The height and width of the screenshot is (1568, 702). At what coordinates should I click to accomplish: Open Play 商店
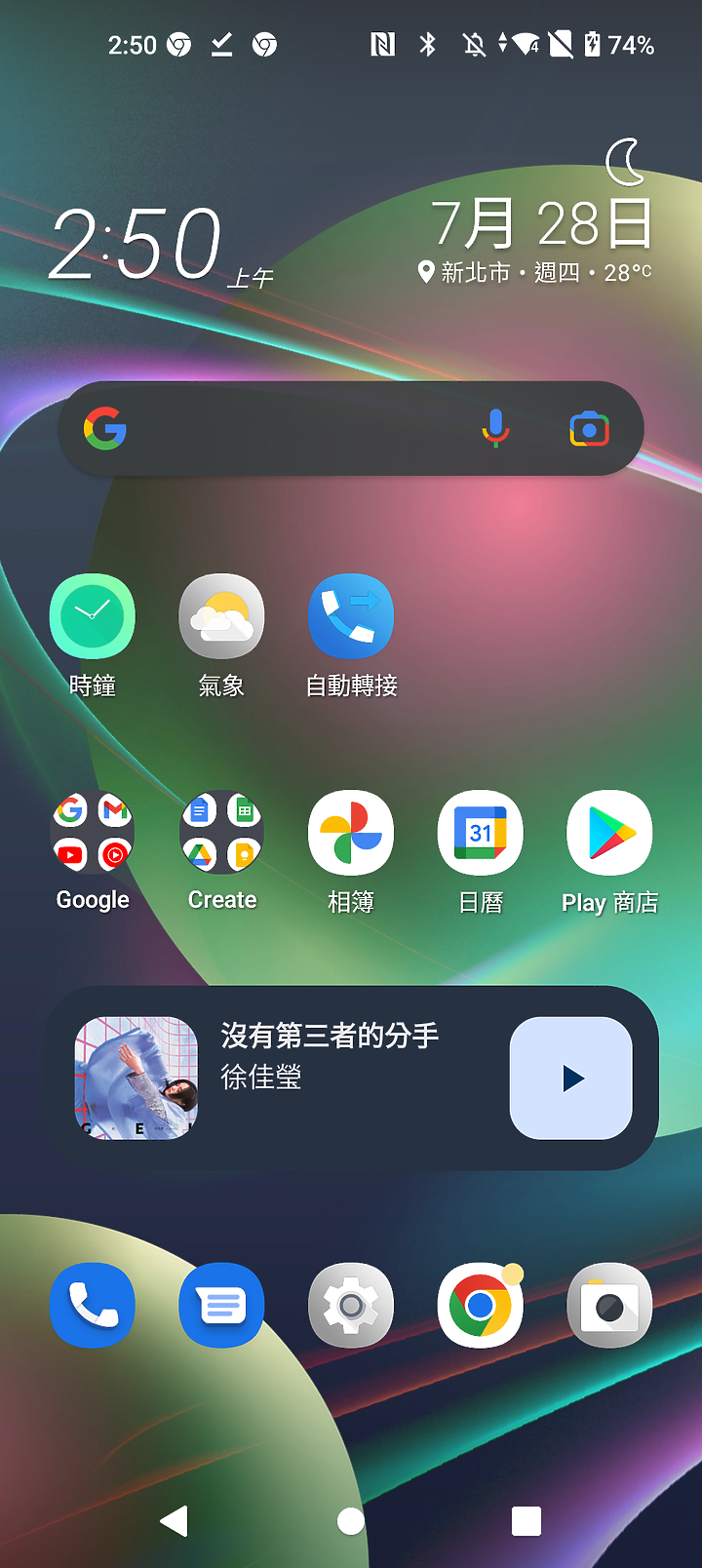(609, 833)
